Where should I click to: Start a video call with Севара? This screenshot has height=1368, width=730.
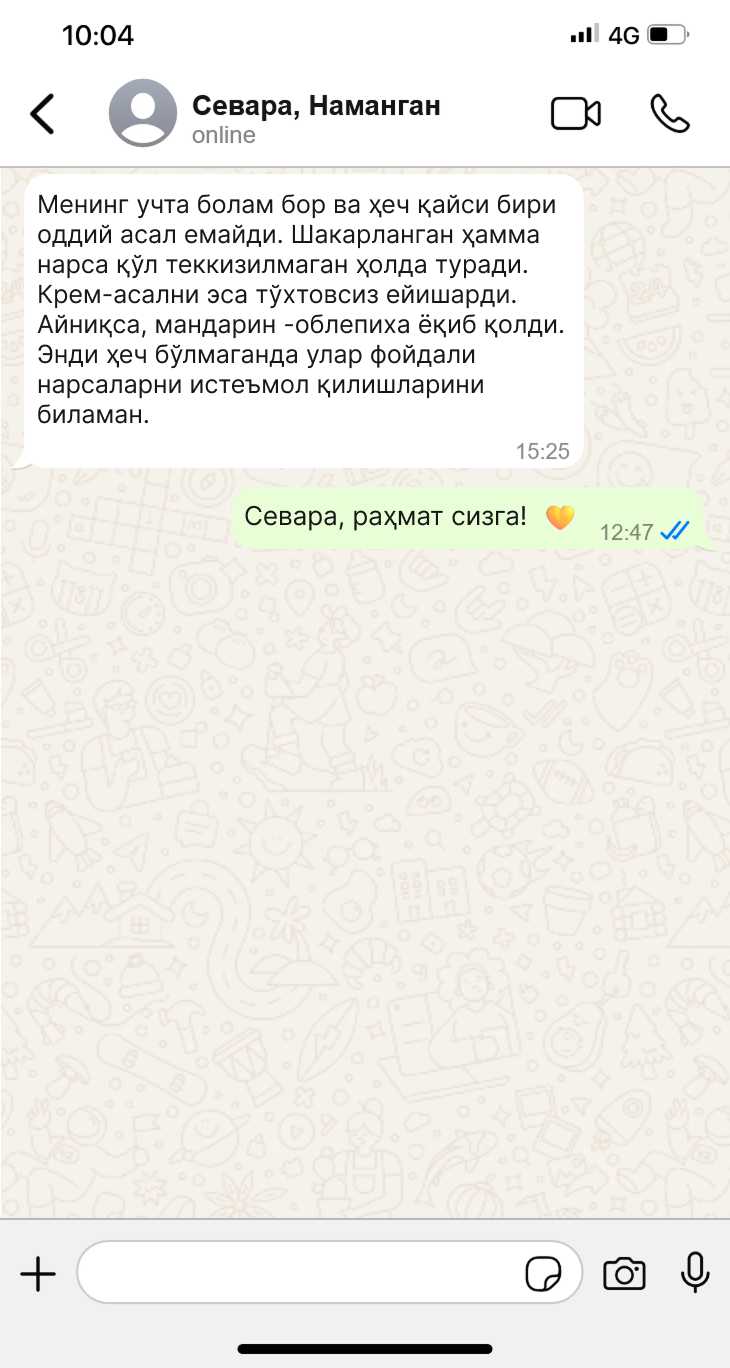coord(576,114)
